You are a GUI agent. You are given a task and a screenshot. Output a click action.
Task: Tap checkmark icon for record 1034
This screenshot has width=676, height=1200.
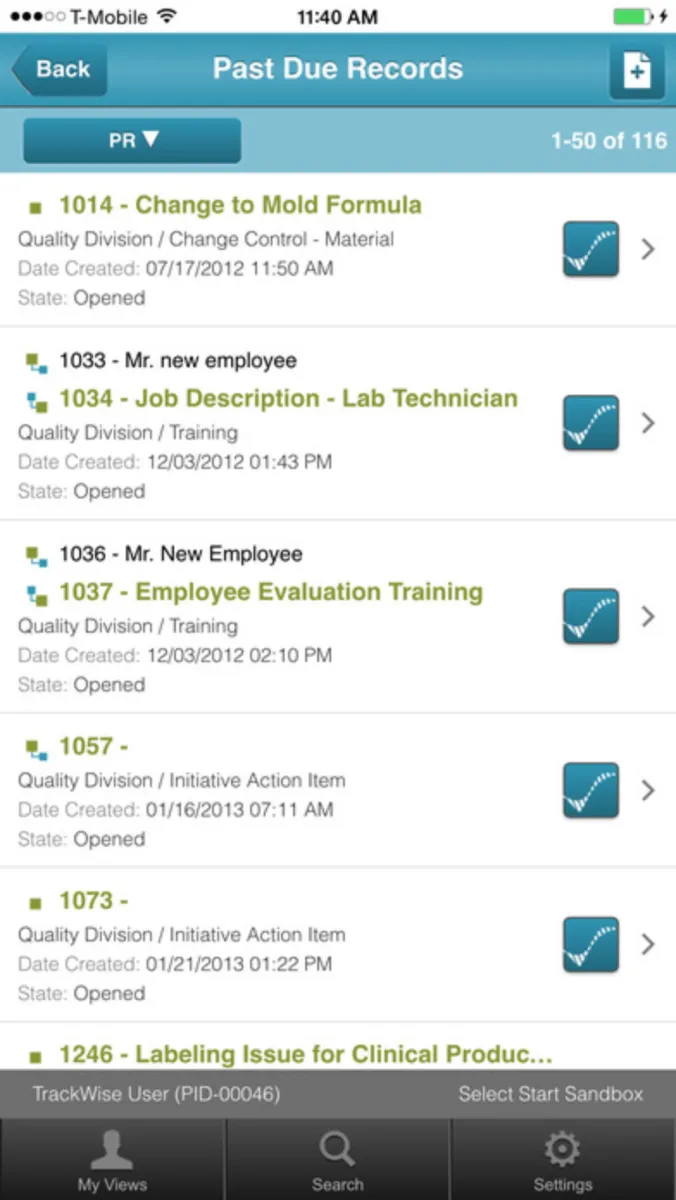click(590, 423)
